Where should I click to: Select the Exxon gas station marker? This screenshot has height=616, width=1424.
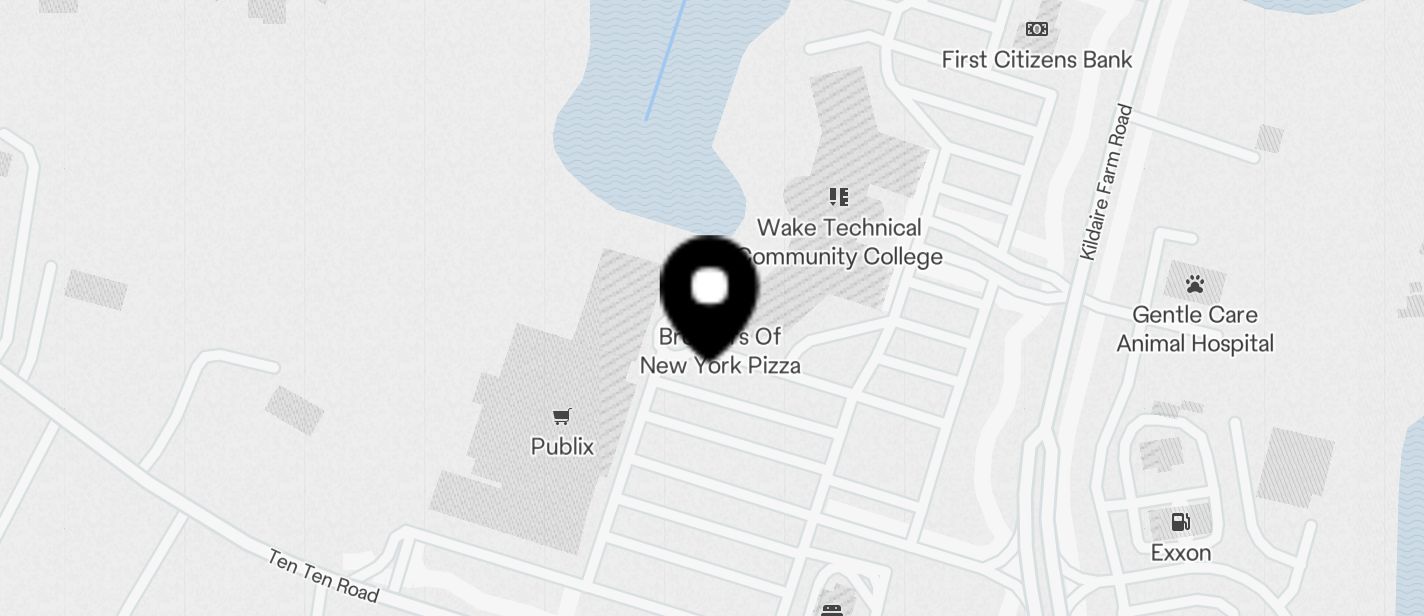point(1180,522)
